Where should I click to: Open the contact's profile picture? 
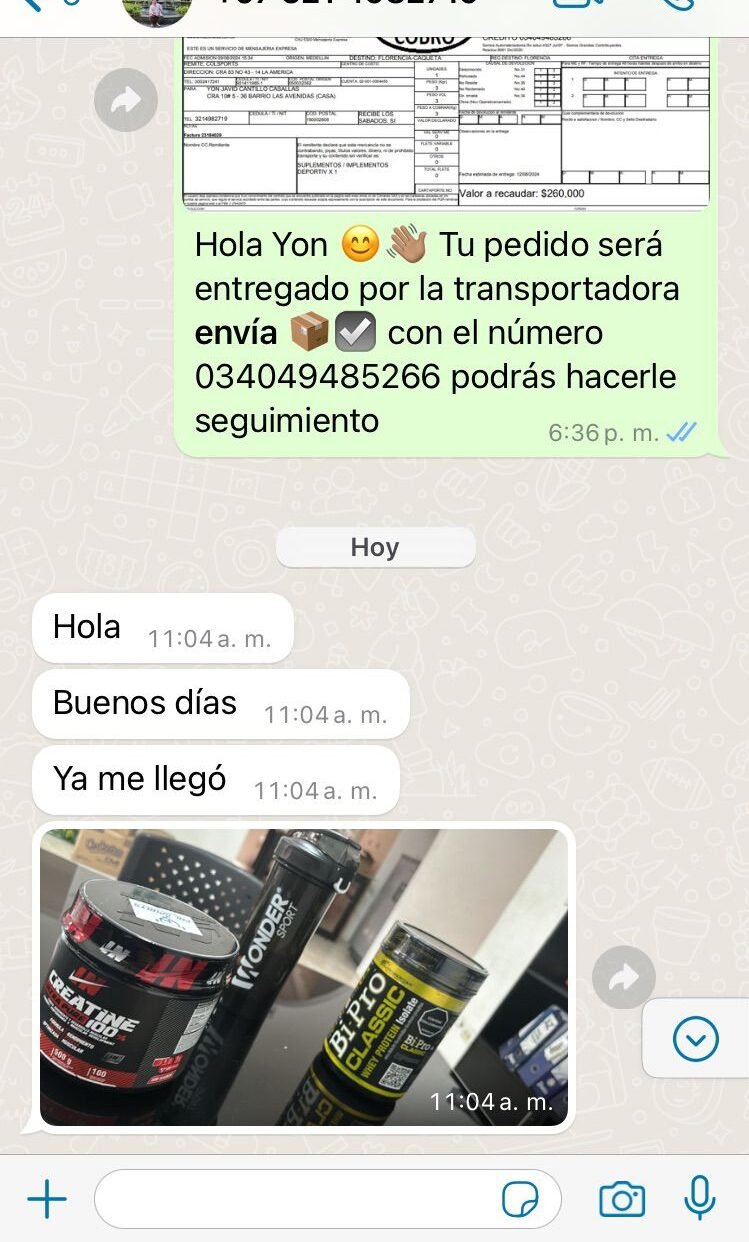(156, 10)
